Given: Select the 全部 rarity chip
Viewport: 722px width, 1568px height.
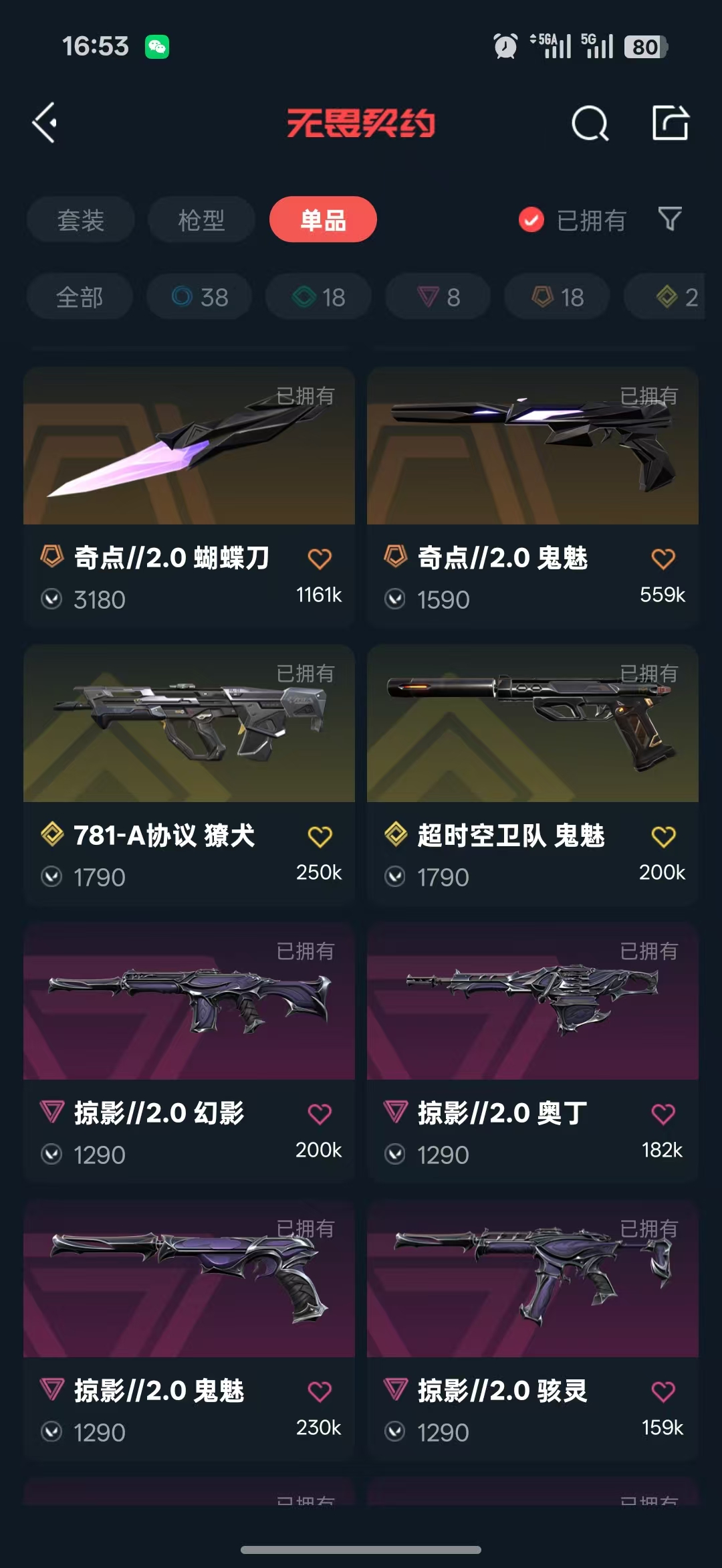Looking at the screenshot, I should coord(80,296).
